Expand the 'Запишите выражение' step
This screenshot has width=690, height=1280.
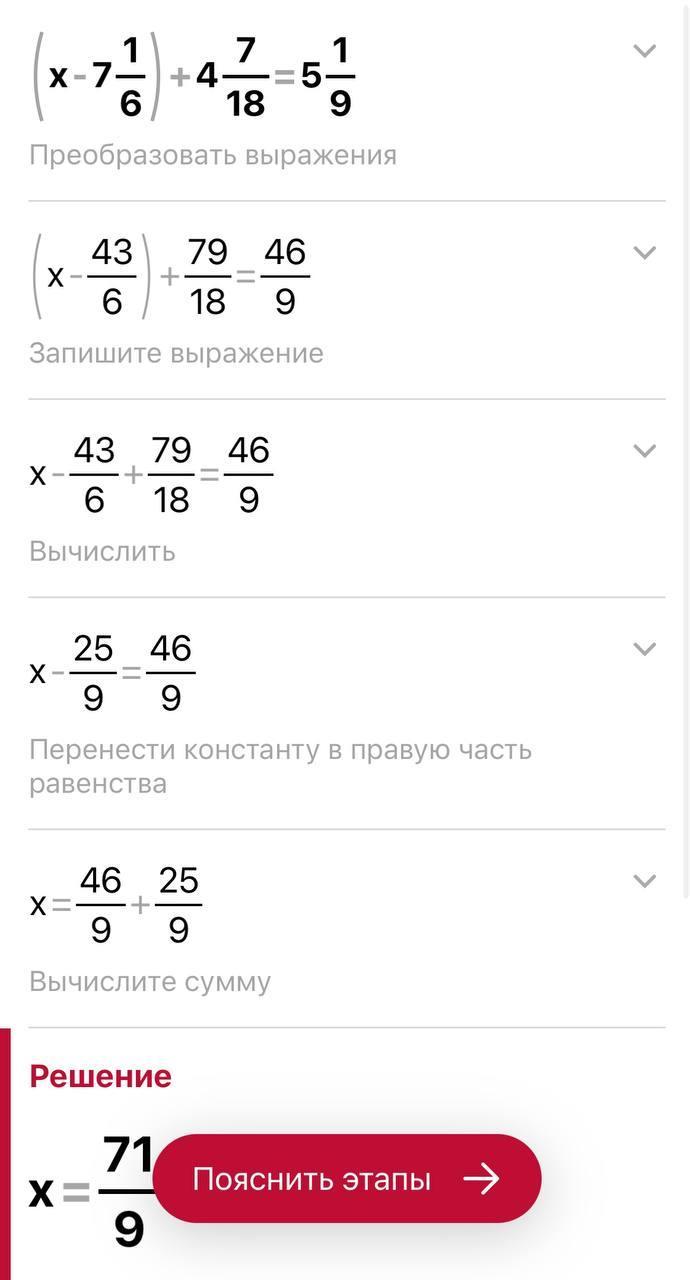(645, 253)
